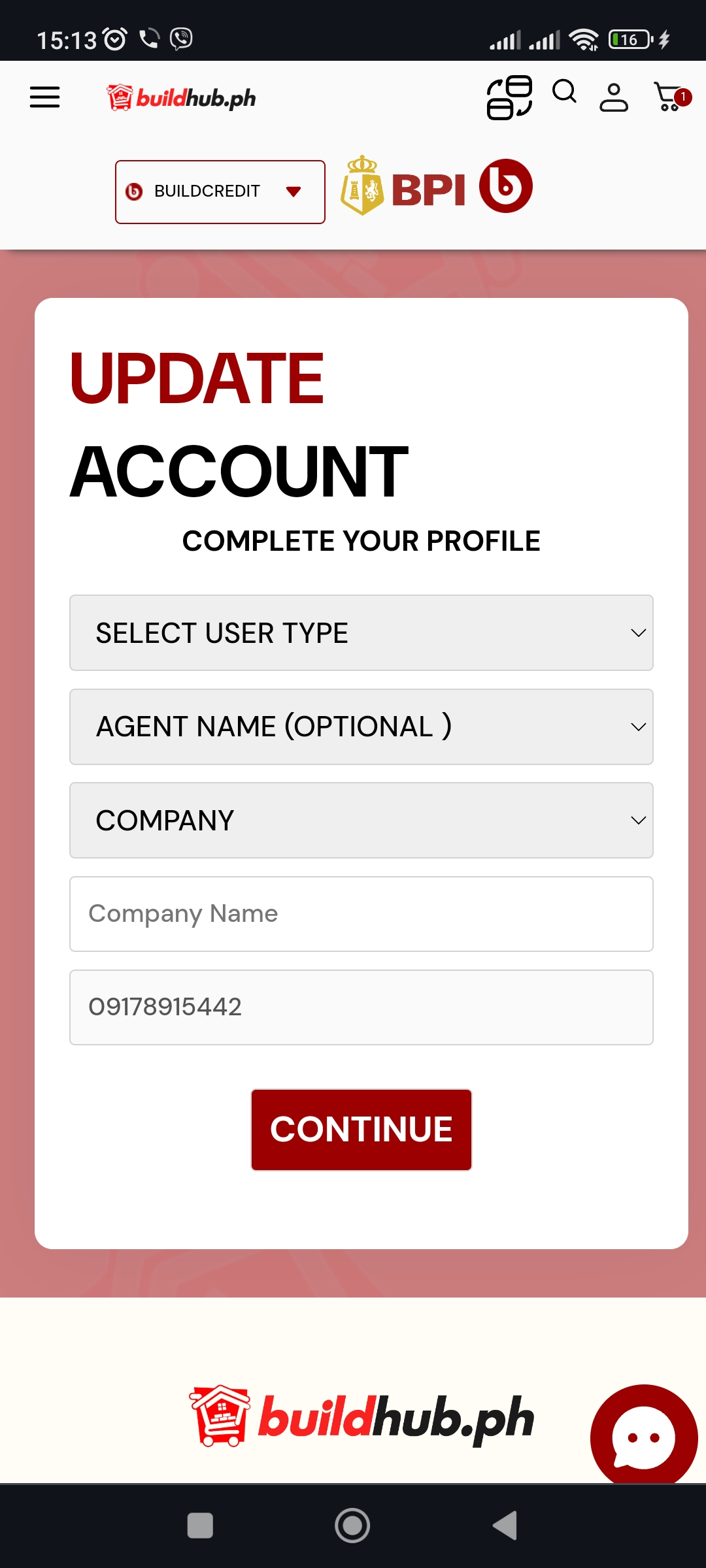Open the user account icon

[614, 97]
